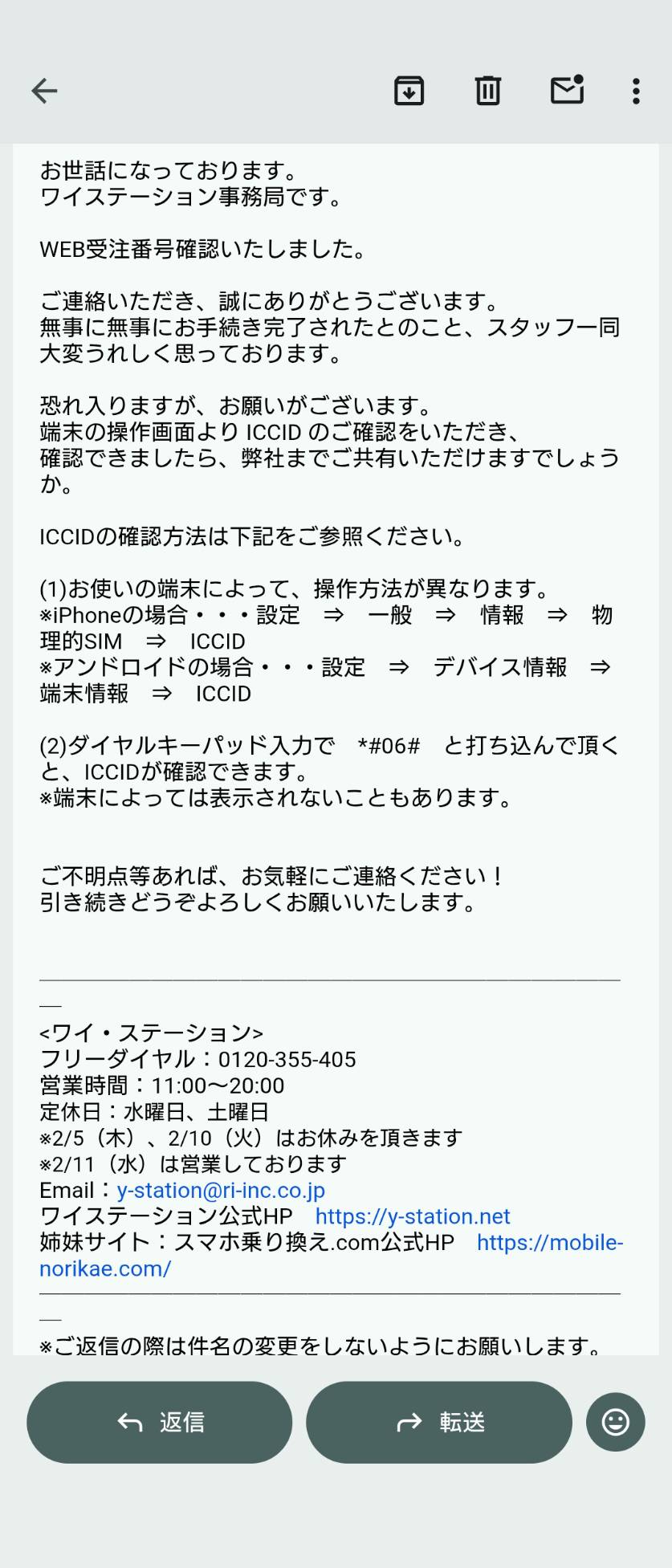Go back to the inbox
This screenshot has height=1568, width=672.
(44, 91)
